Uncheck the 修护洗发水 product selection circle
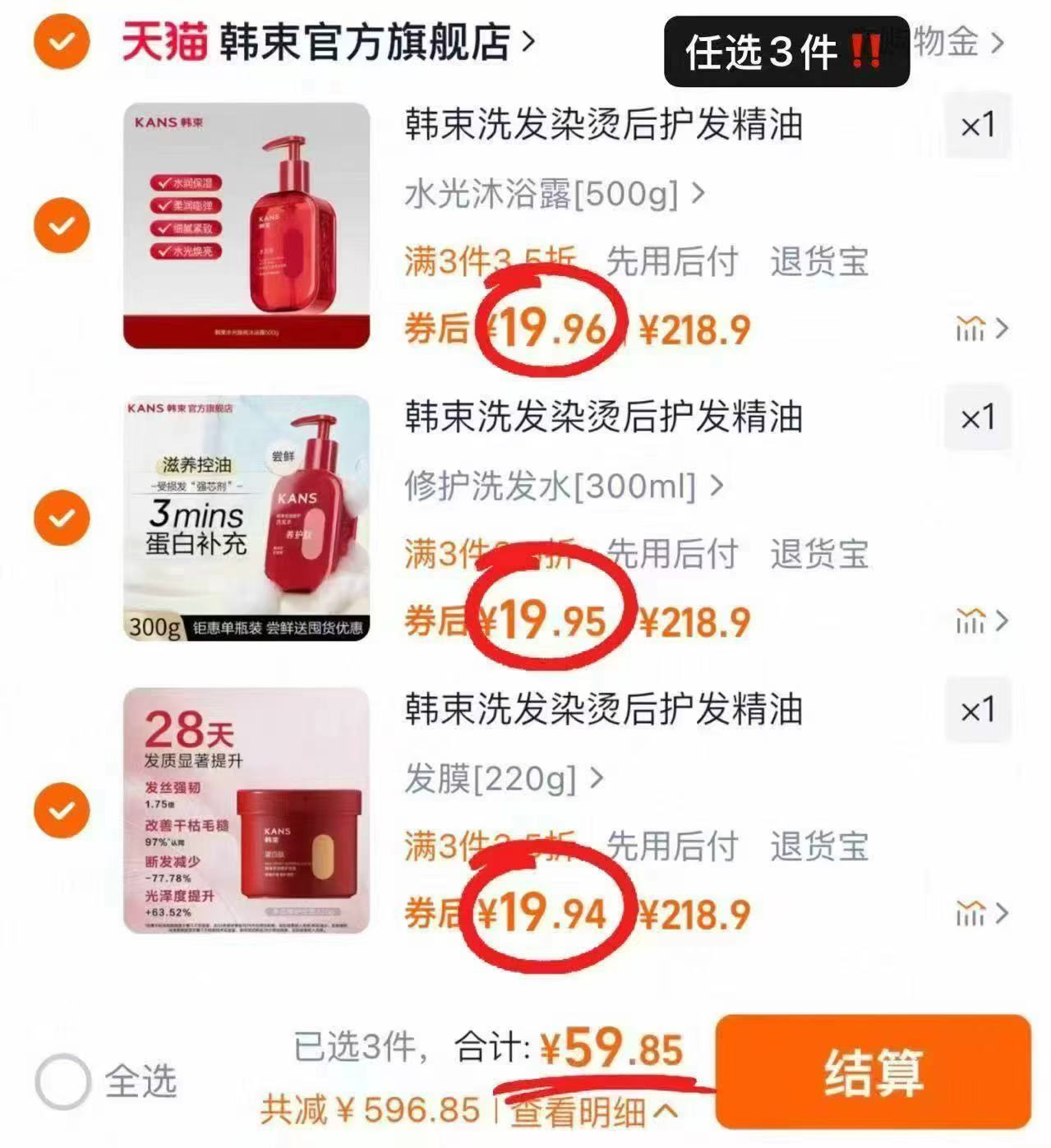The image size is (1051, 1148). [x=61, y=516]
